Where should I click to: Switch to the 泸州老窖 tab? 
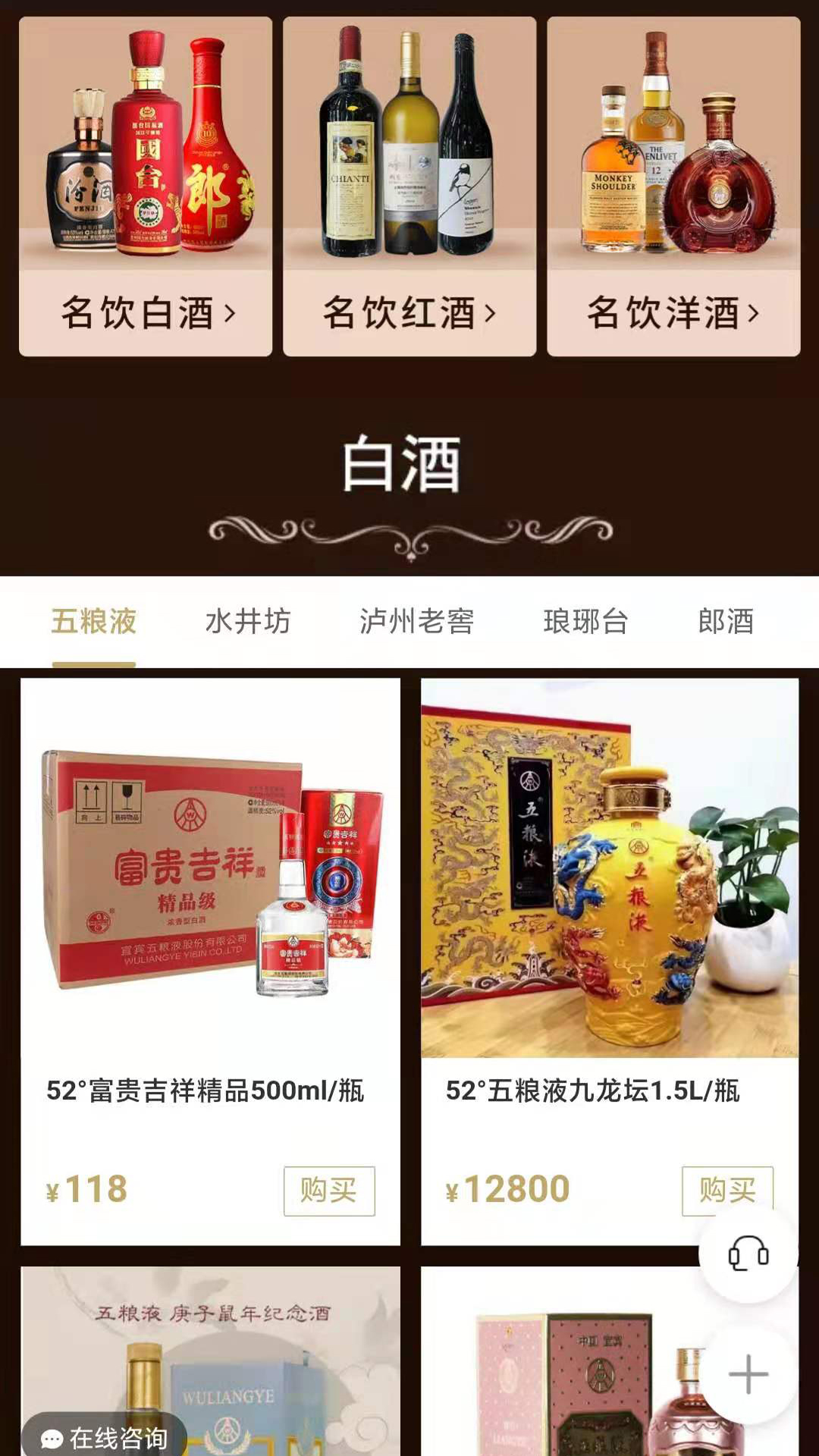pyautogui.click(x=417, y=622)
